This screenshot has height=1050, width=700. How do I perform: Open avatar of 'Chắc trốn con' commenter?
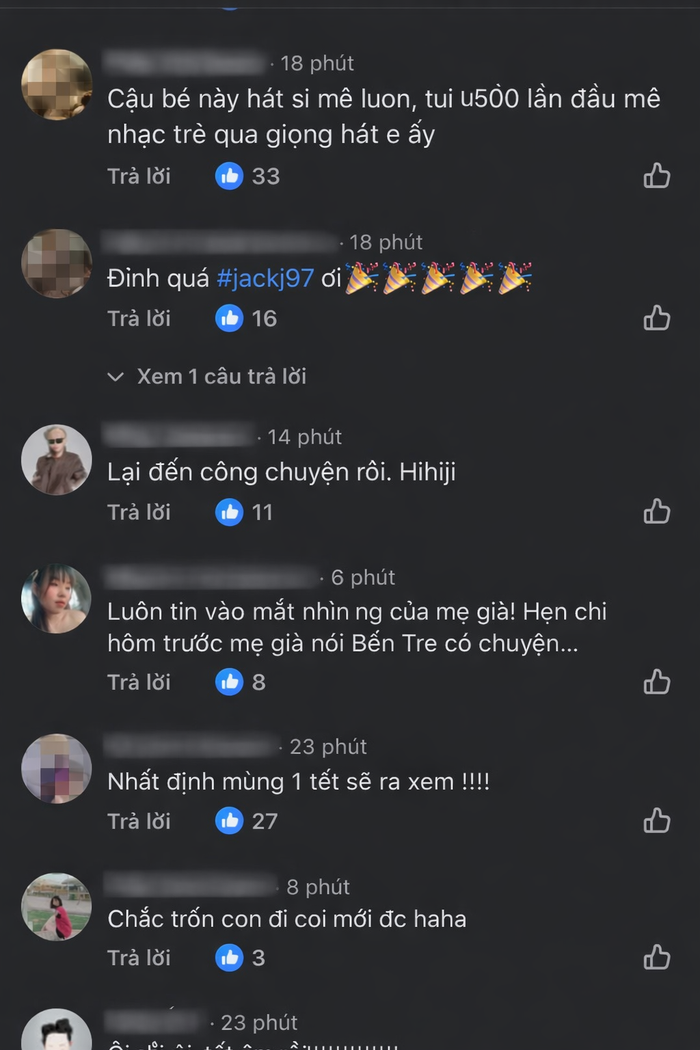tap(56, 907)
